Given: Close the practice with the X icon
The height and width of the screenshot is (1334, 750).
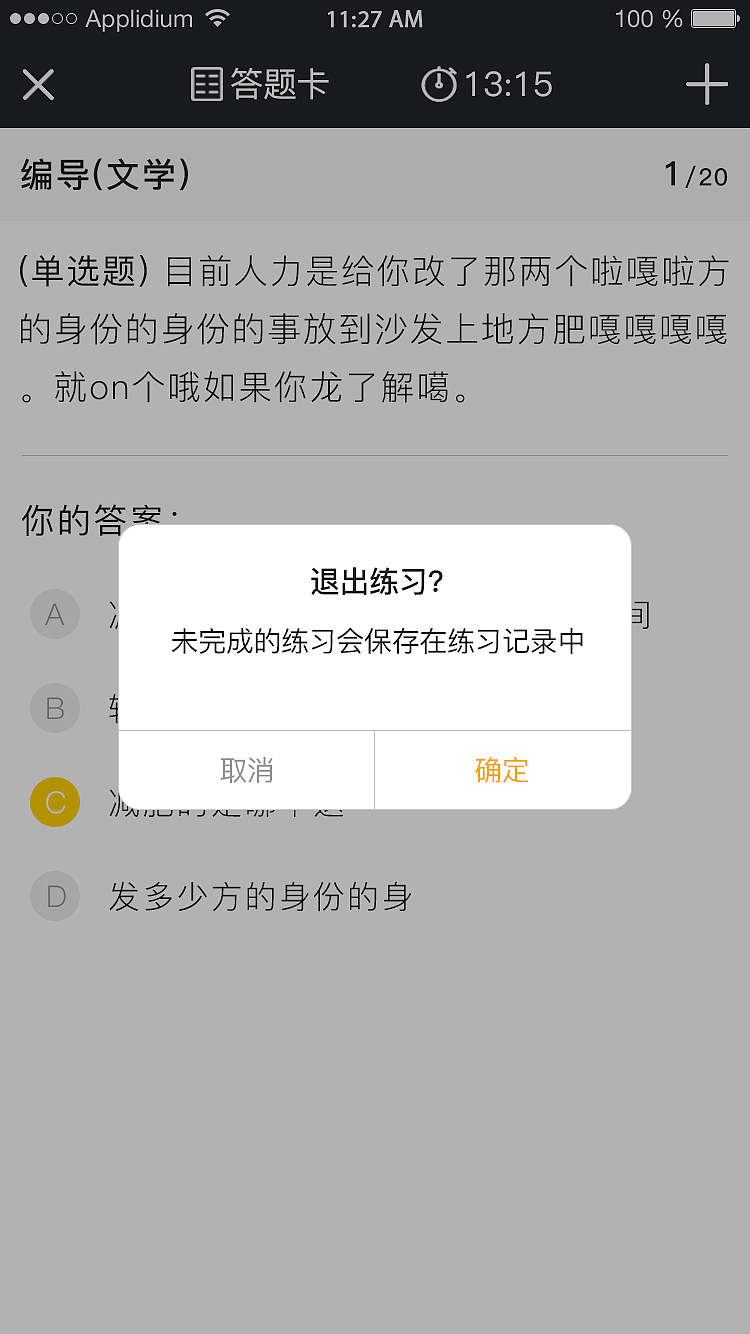Looking at the screenshot, I should pyautogui.click(x=38, y=85).
